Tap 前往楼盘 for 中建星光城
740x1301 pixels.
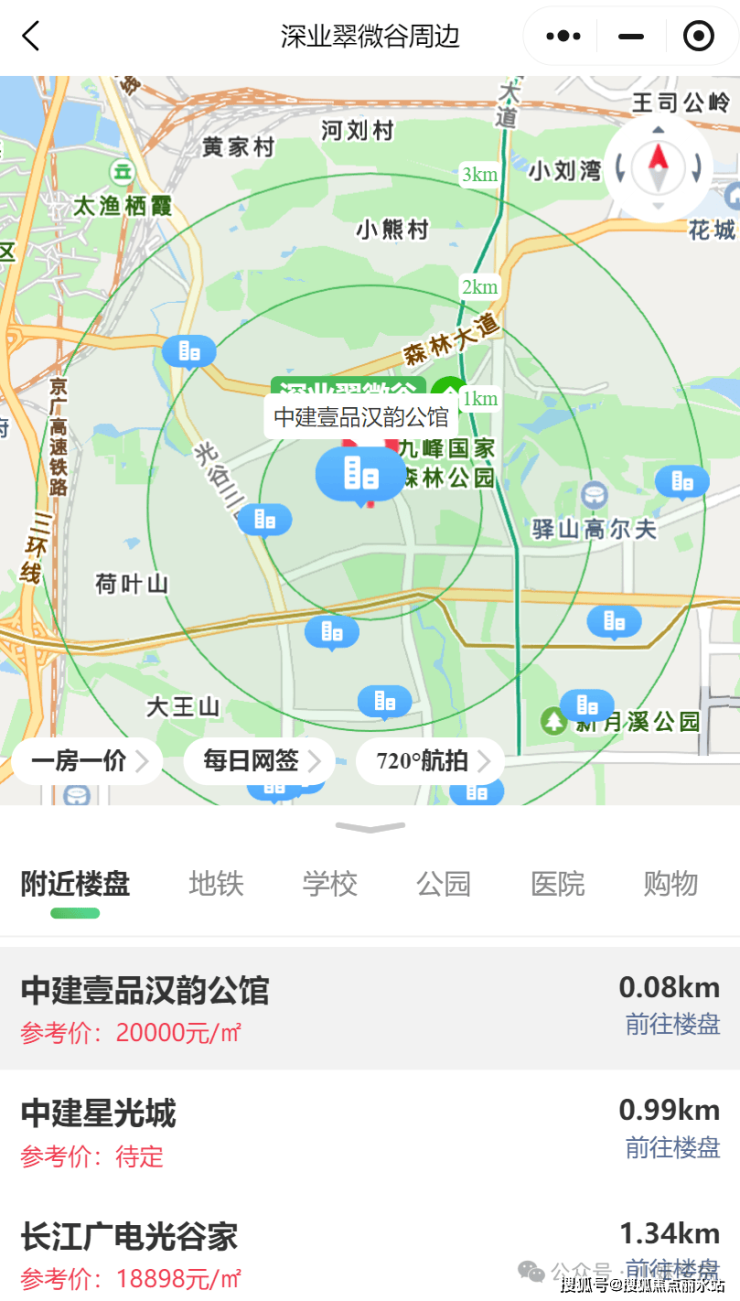click(672, 1147)
